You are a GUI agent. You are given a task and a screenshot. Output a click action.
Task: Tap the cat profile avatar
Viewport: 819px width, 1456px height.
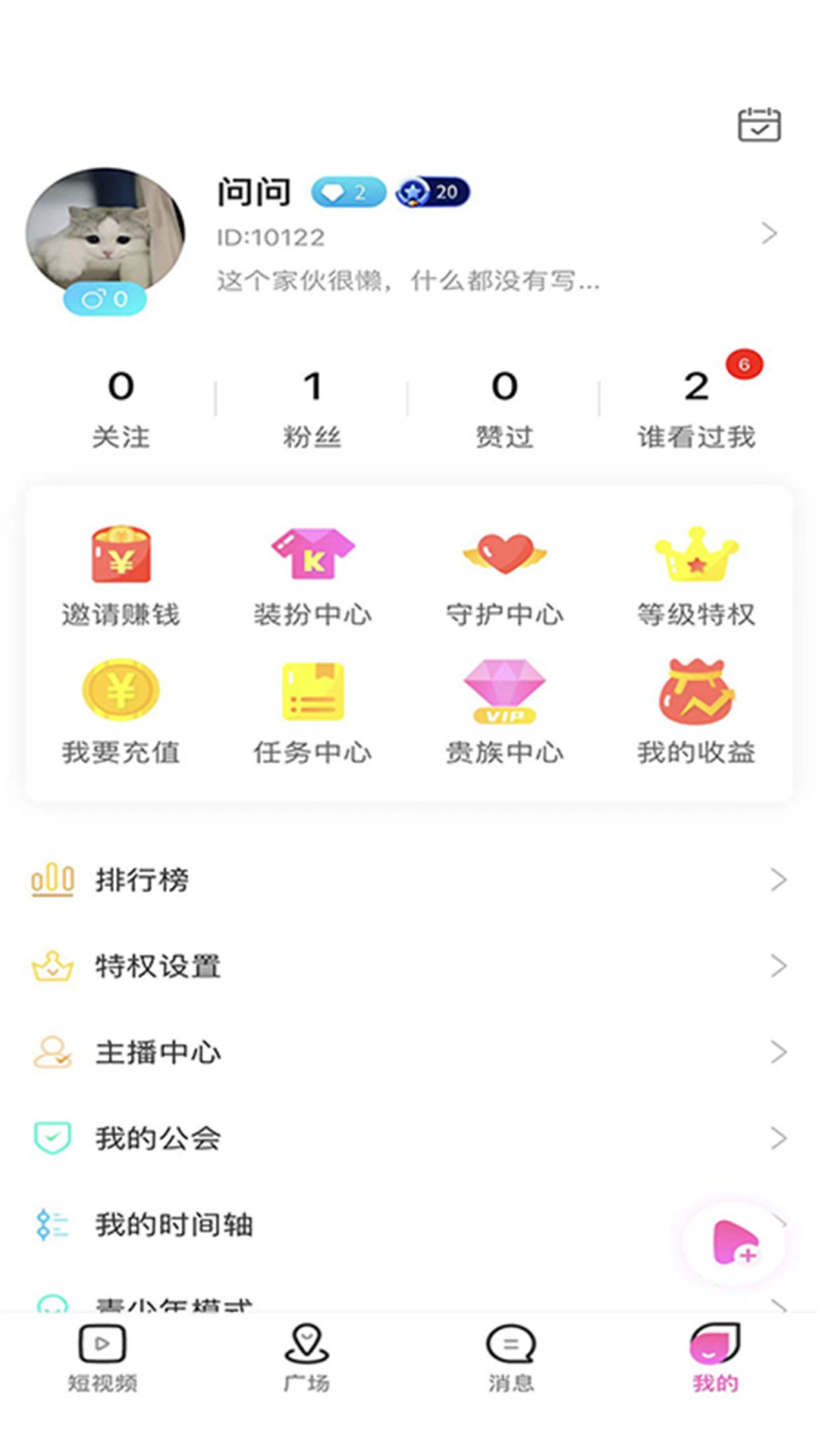point(105,231)
